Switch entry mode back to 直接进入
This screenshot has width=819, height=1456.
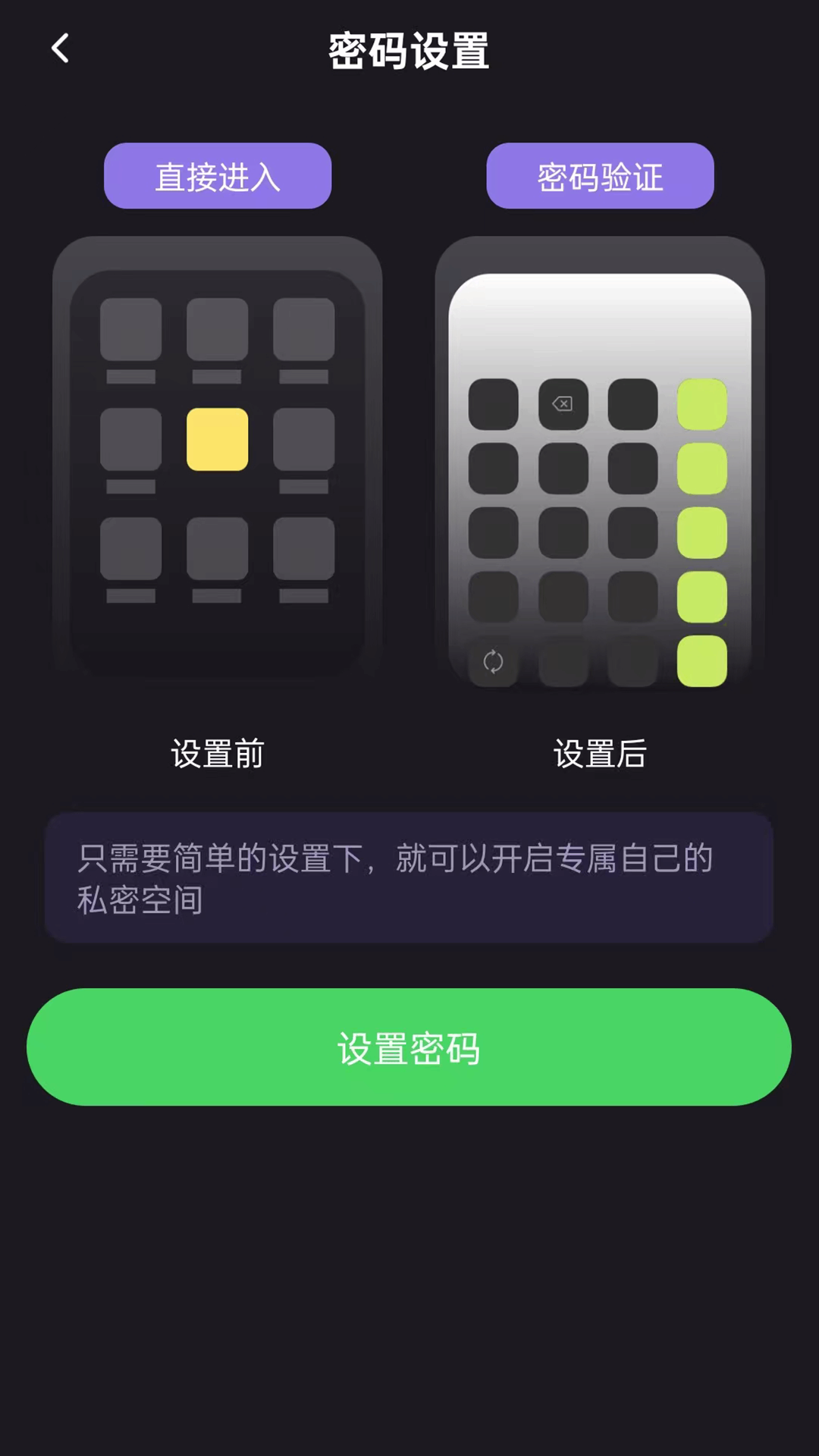pos(218,176)
